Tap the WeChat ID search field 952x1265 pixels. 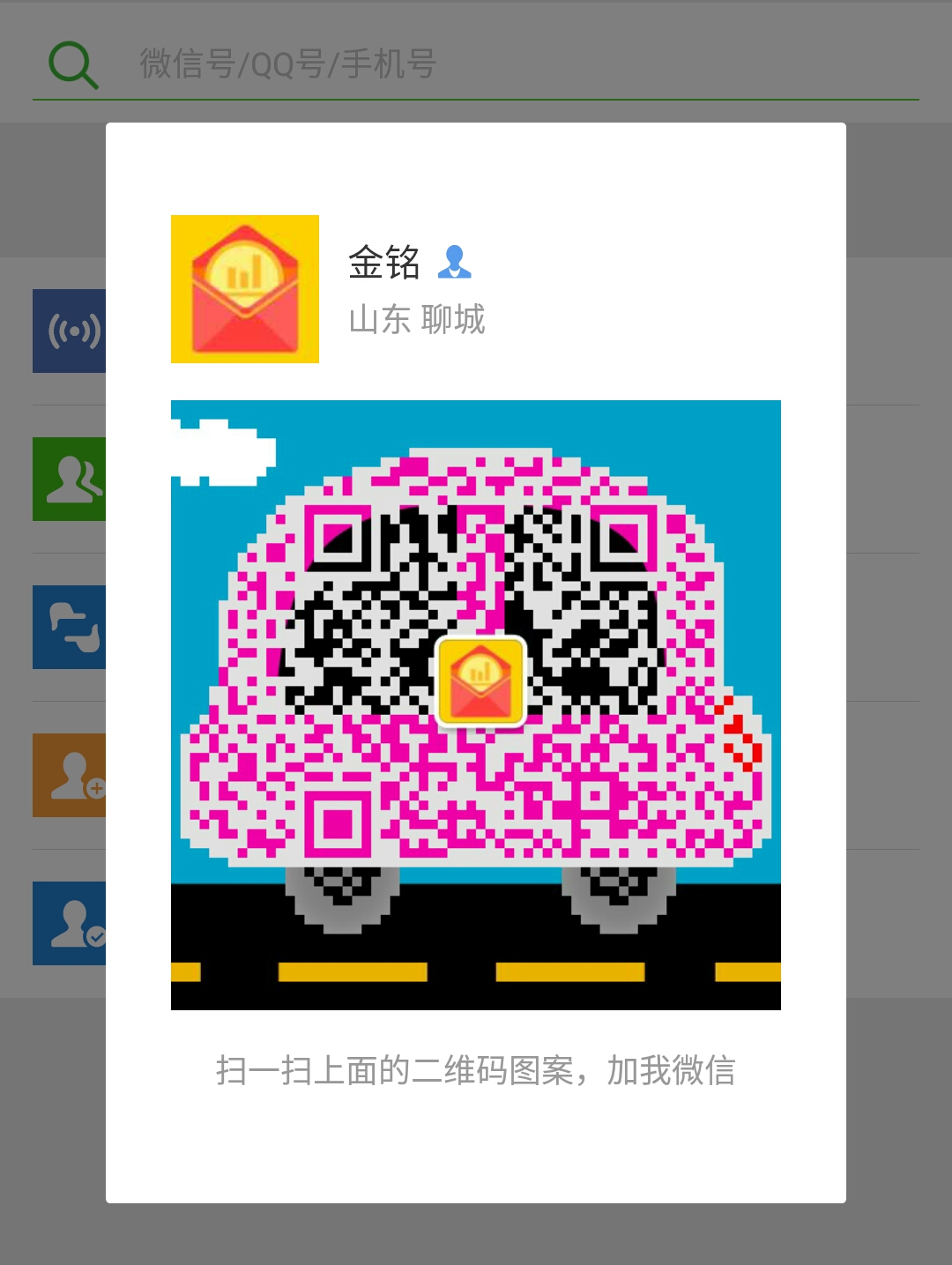pos(476,63)
